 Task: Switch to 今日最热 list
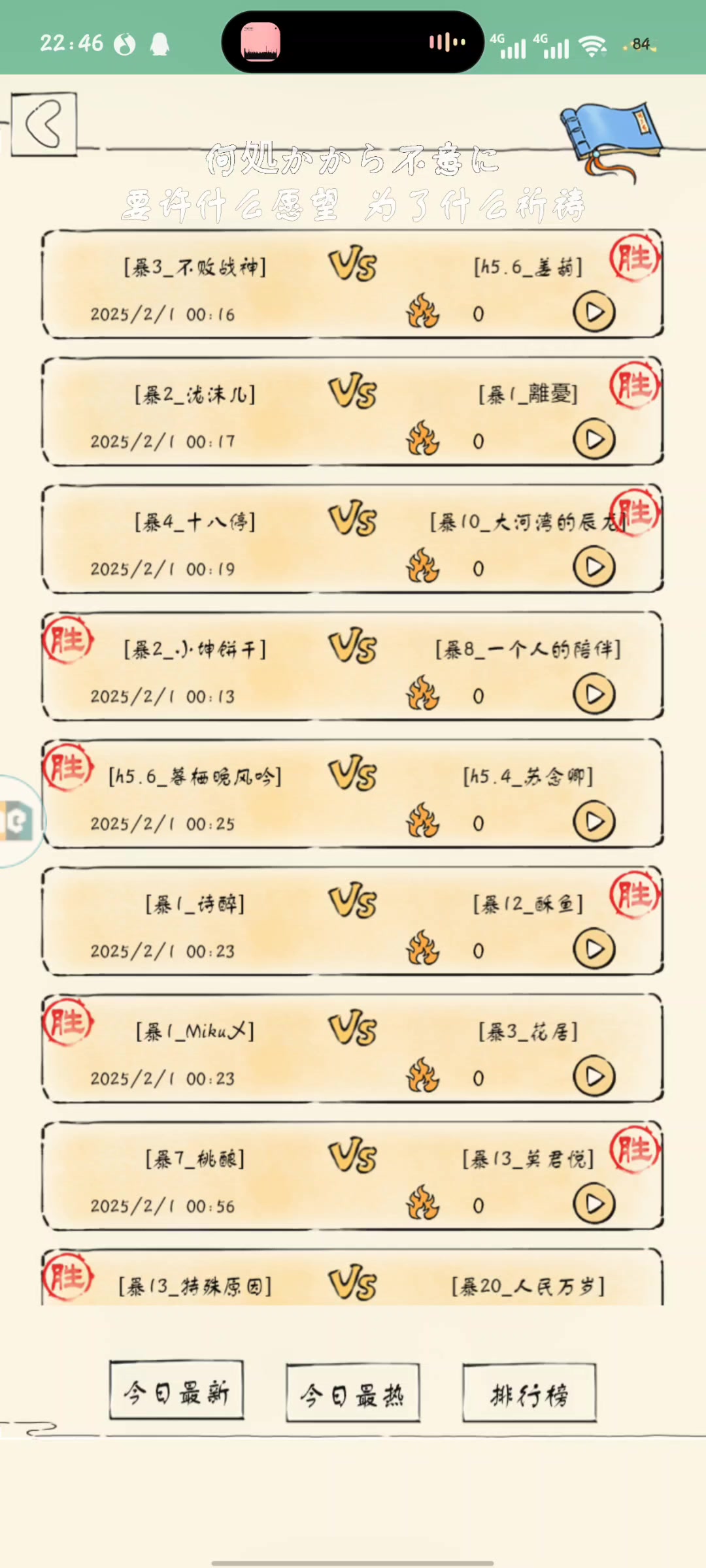pyautogui.click(x=353, y=1394)
